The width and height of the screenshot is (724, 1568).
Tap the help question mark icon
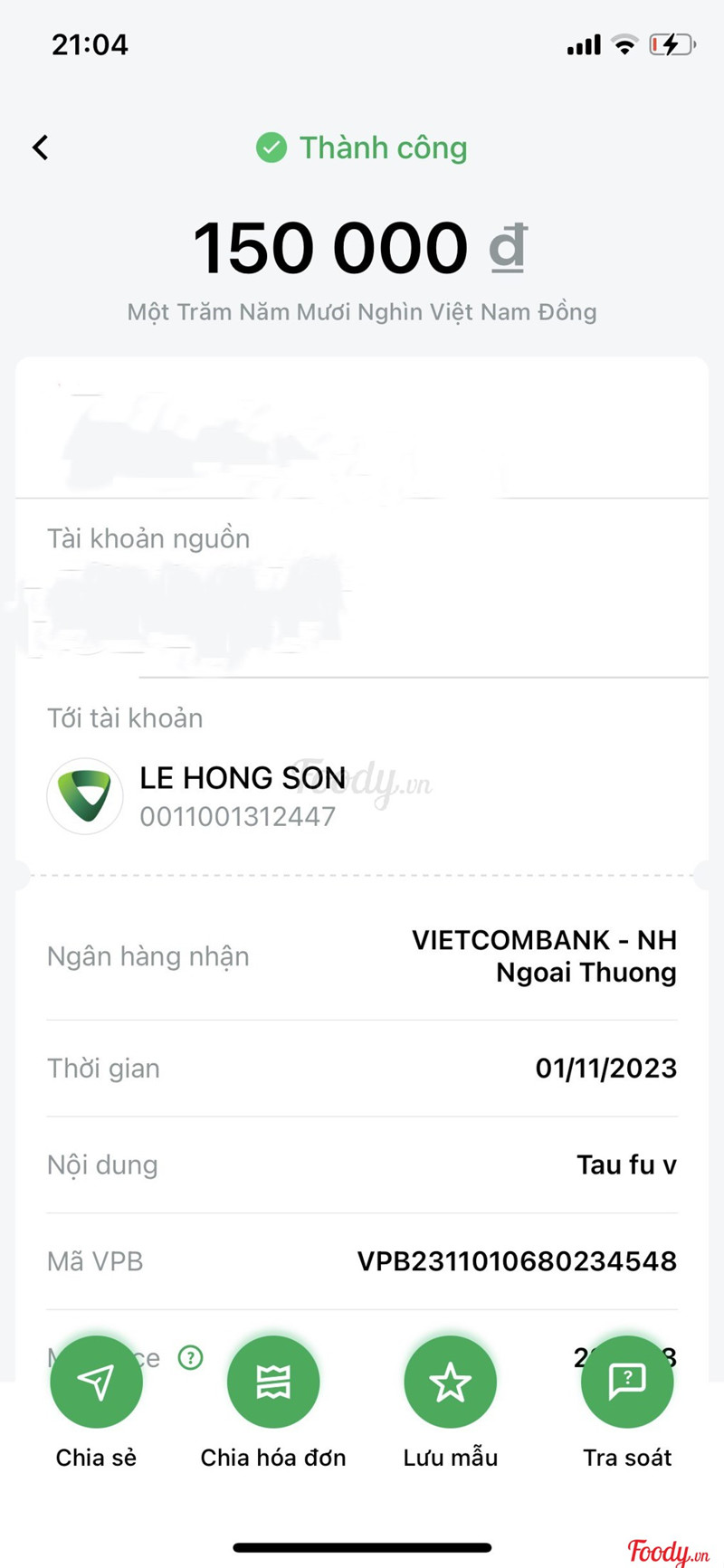coord(191,1357)
